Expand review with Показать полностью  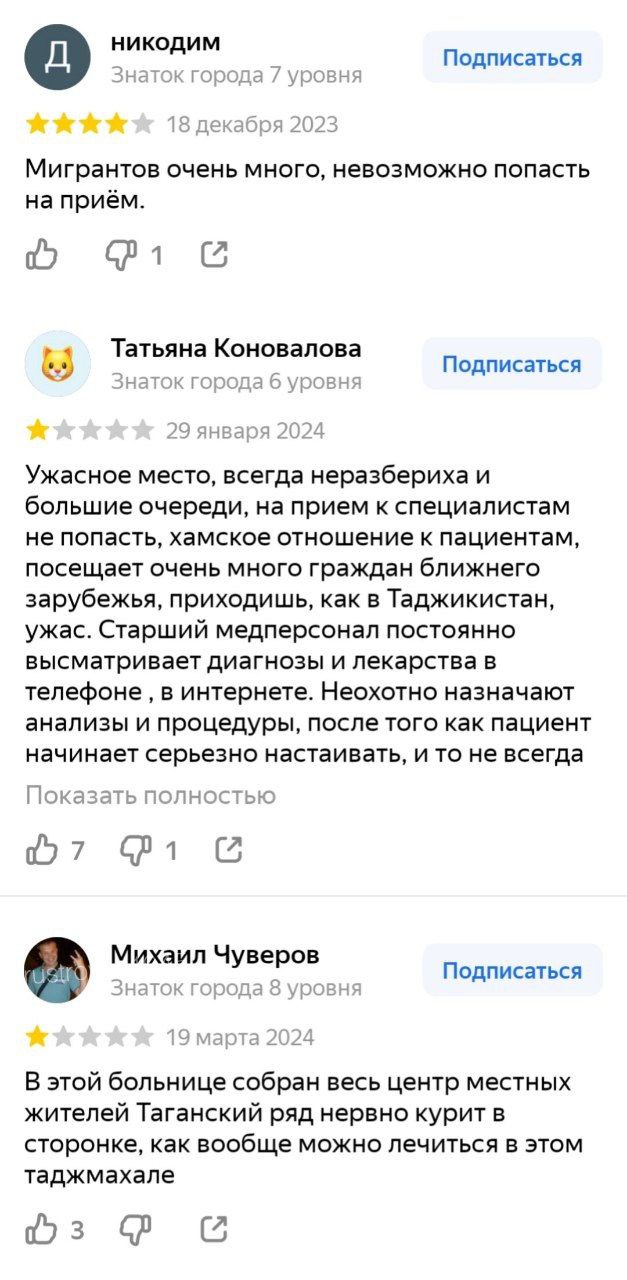point(150,796)
